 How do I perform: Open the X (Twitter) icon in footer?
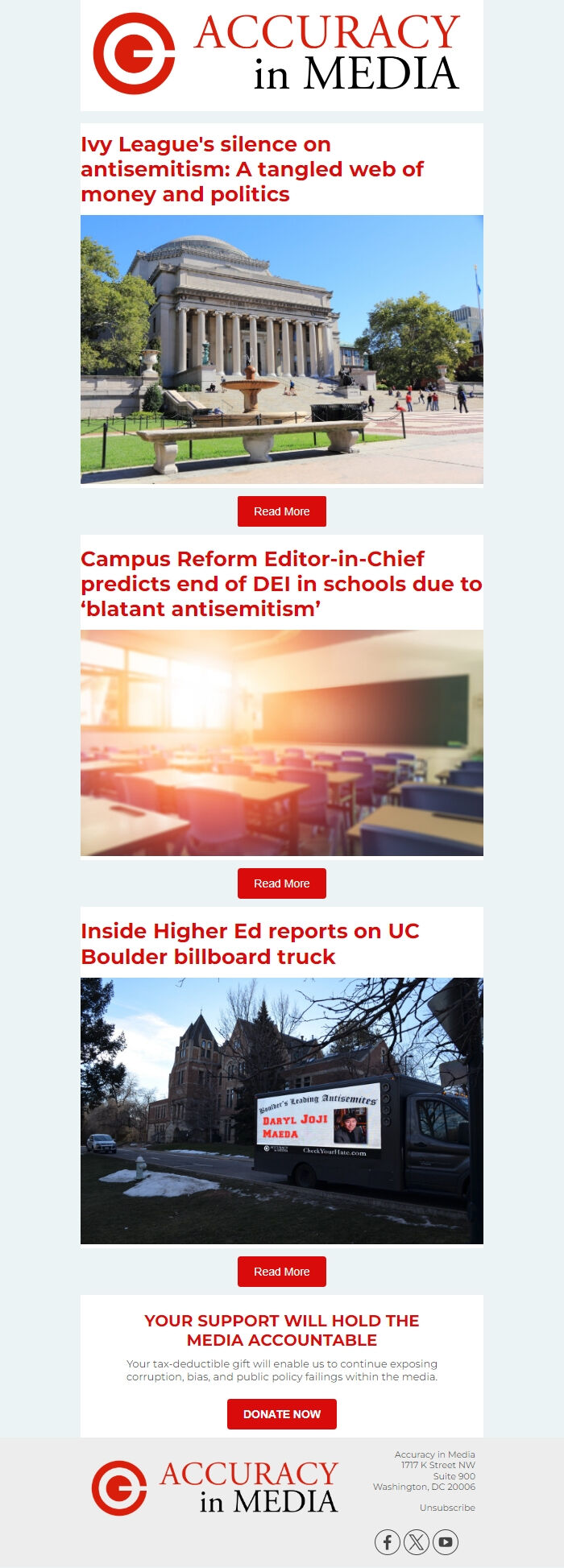tap(417, 1542)
